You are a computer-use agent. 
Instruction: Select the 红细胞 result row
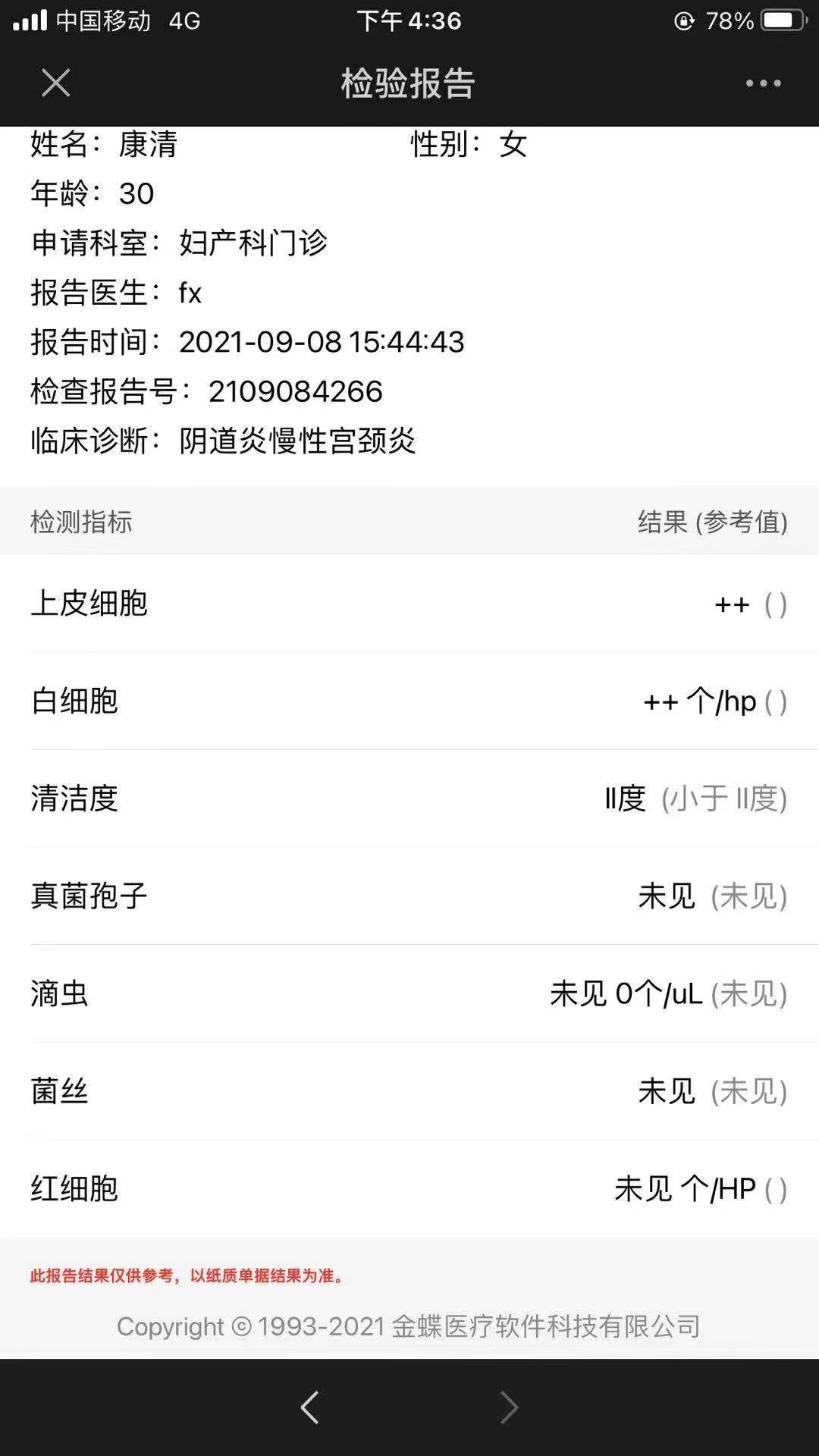click(x=409, y=1189)
